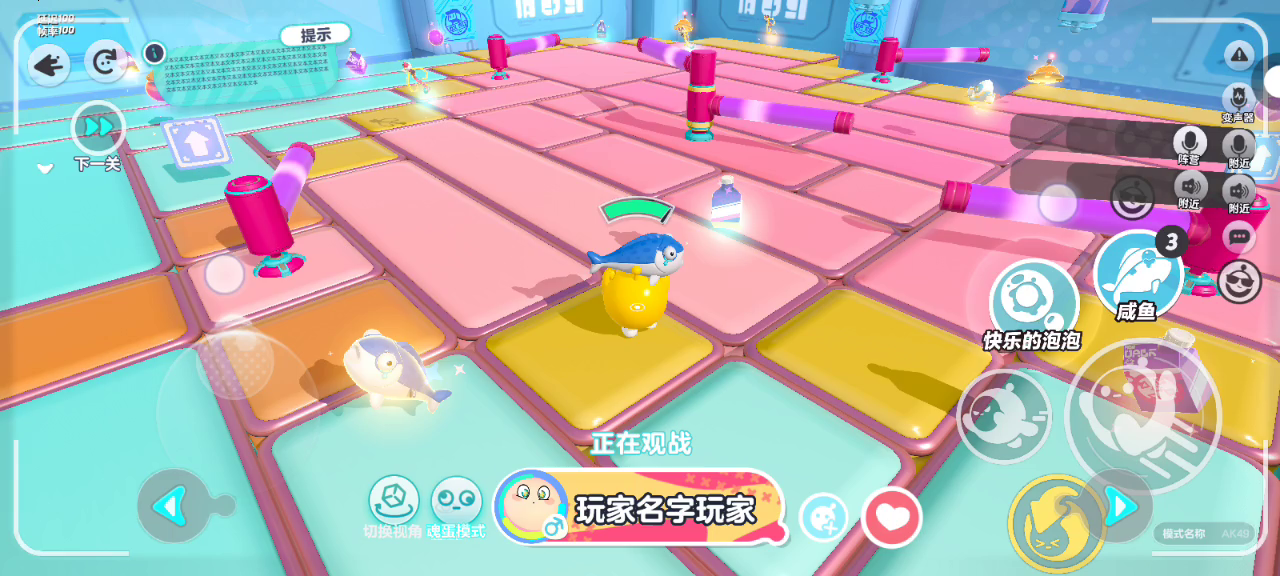Image resolution: width=1280 pixels, height=576 pixels.
Task: Use the 咸鱼 salted fish item
Action: (x=1137, y=273)
